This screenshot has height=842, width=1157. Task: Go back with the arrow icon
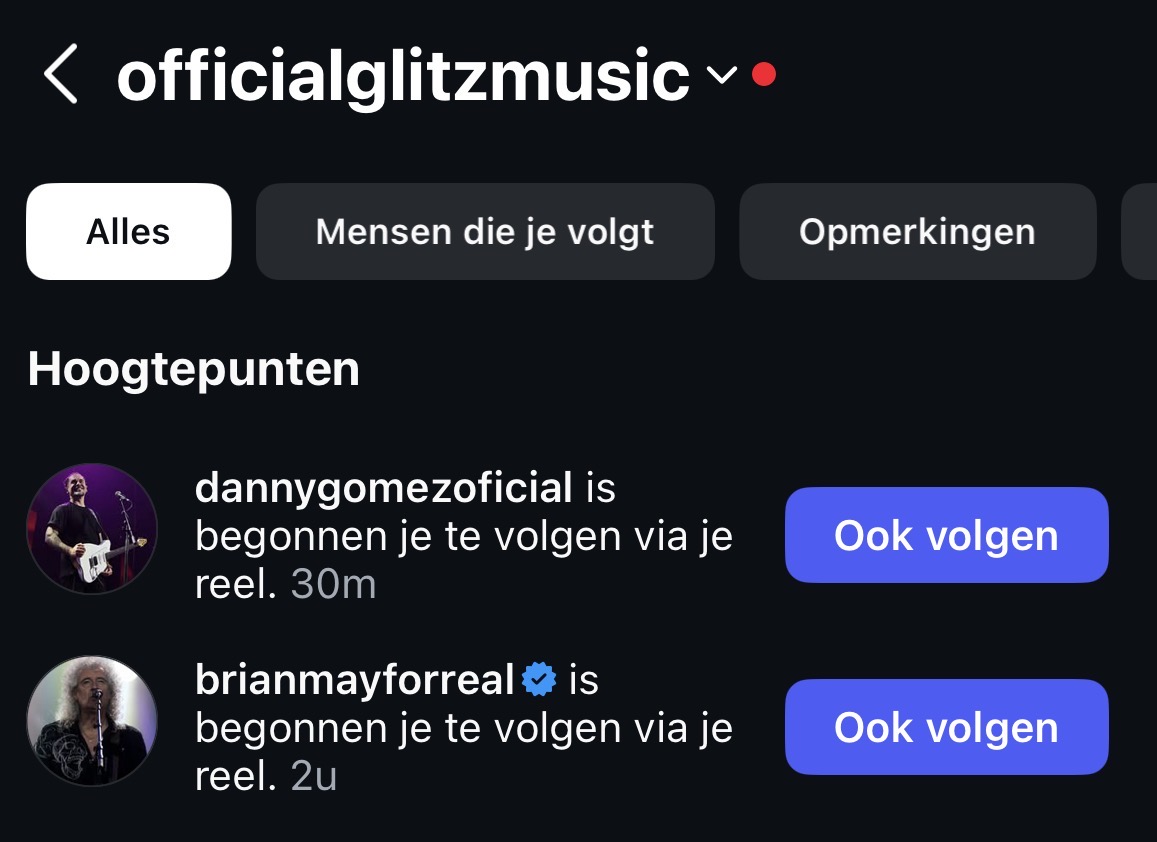[x=61, y=75]
